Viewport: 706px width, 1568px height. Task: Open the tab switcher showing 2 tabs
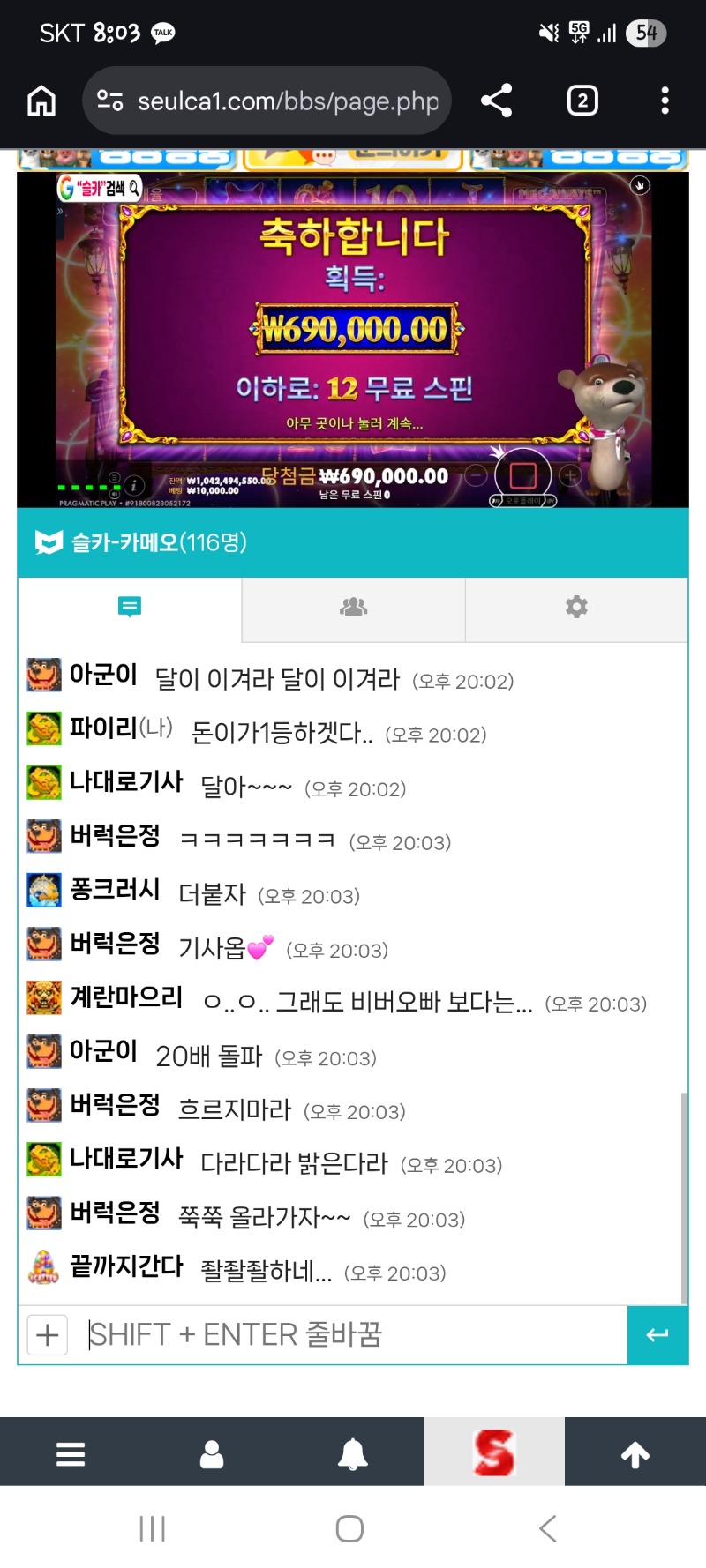click(582, 101)
